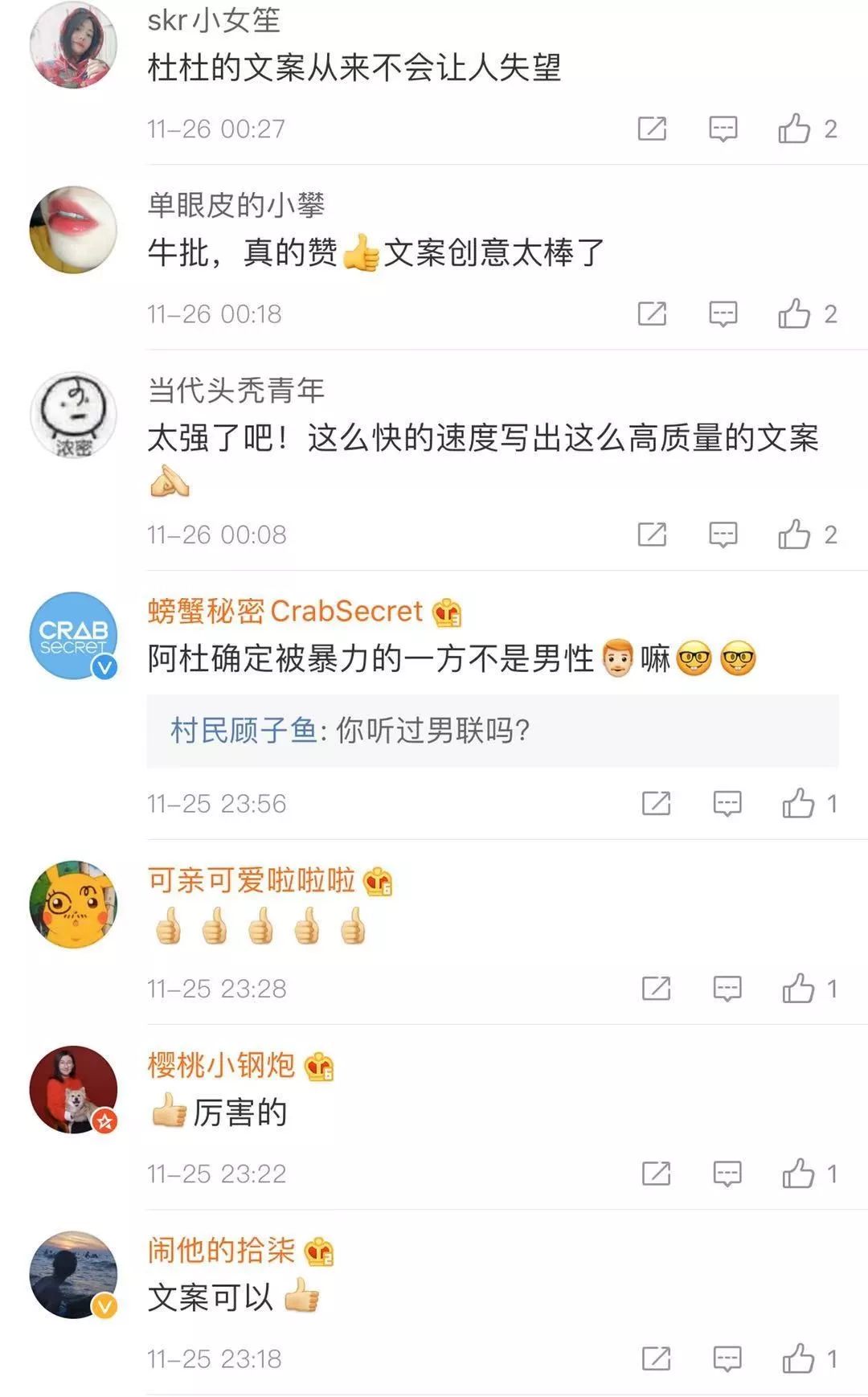Reply to 闹他的拾柒's comment

tap(727, 1359)
